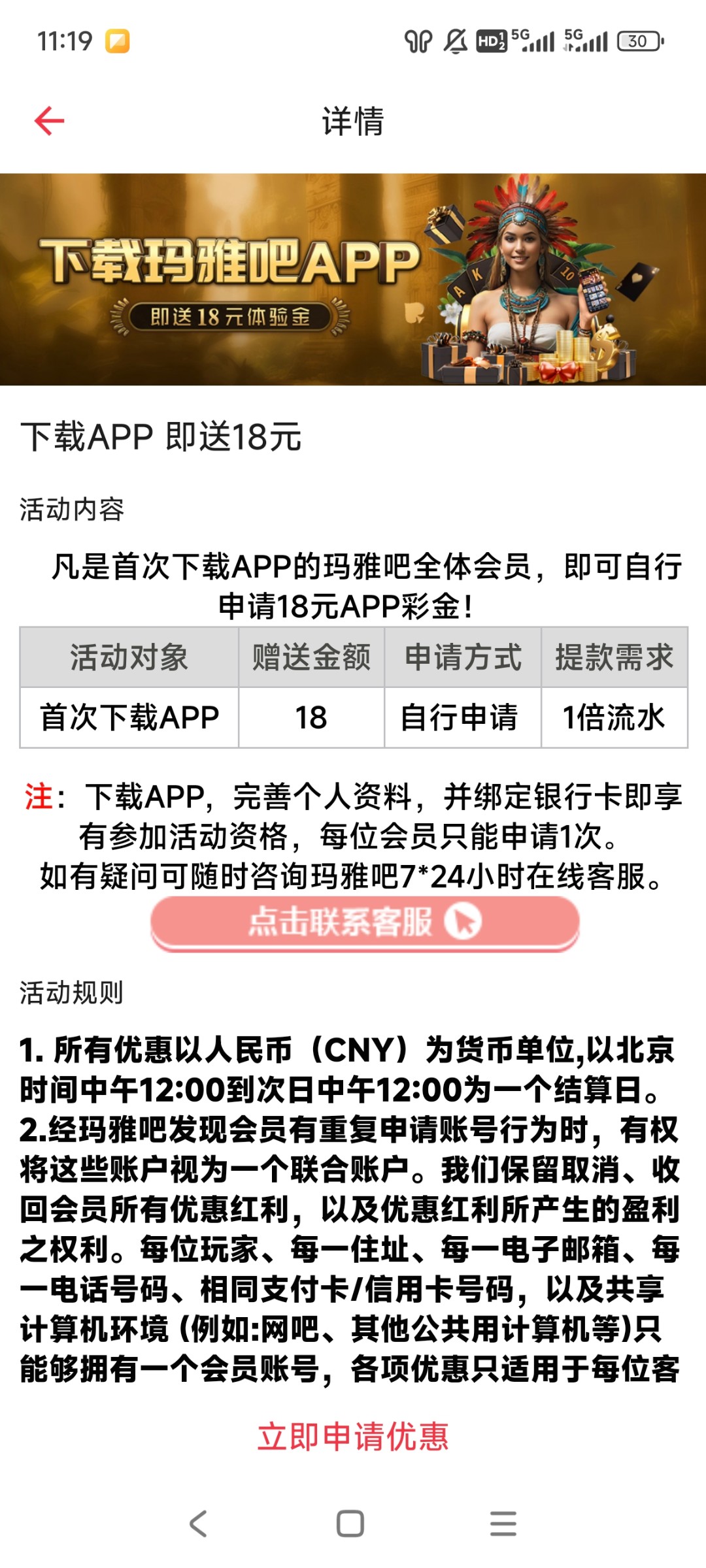Tap 立即申请优惠 to apply for the bonus

353,1437
